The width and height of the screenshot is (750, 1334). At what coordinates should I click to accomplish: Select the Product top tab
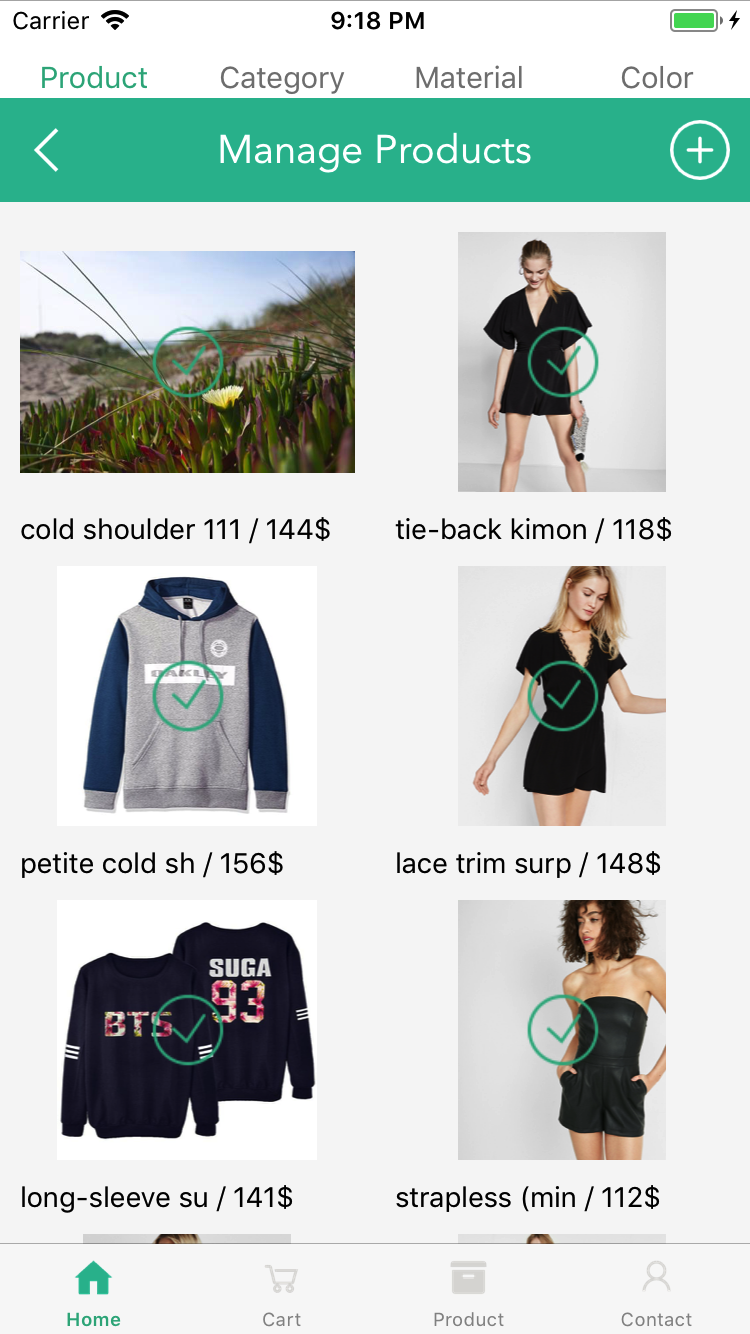[x=94, y=78]
